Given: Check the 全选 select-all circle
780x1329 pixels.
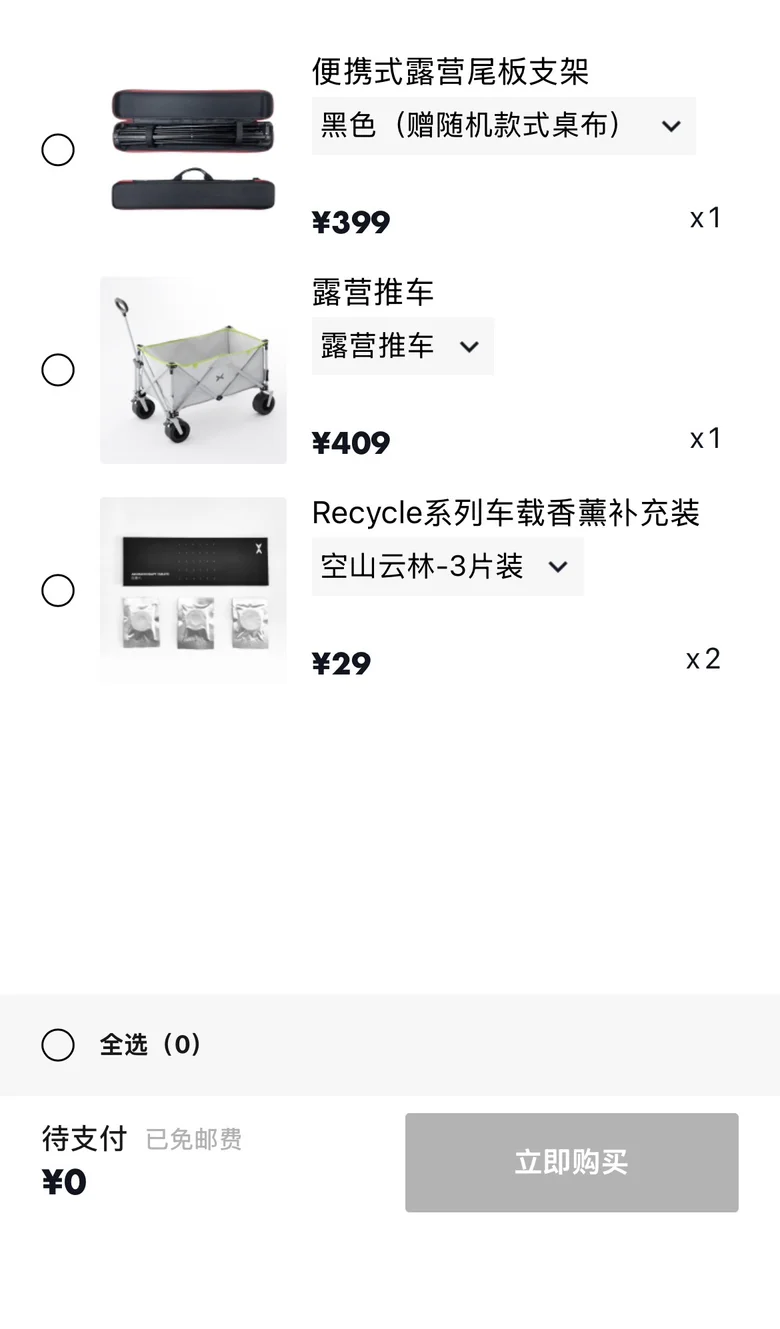Looking at the screenshot, I should [x=58, y=1045].
